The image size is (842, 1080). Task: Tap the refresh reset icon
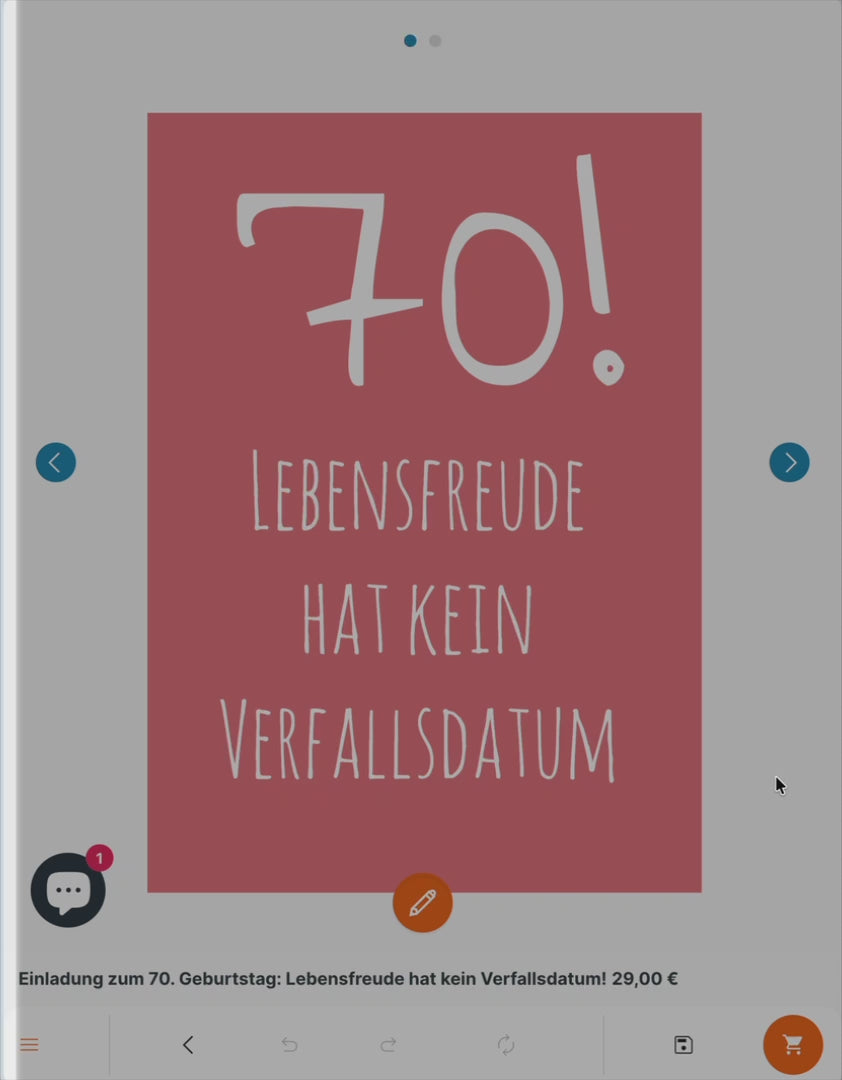point(506,1045)
